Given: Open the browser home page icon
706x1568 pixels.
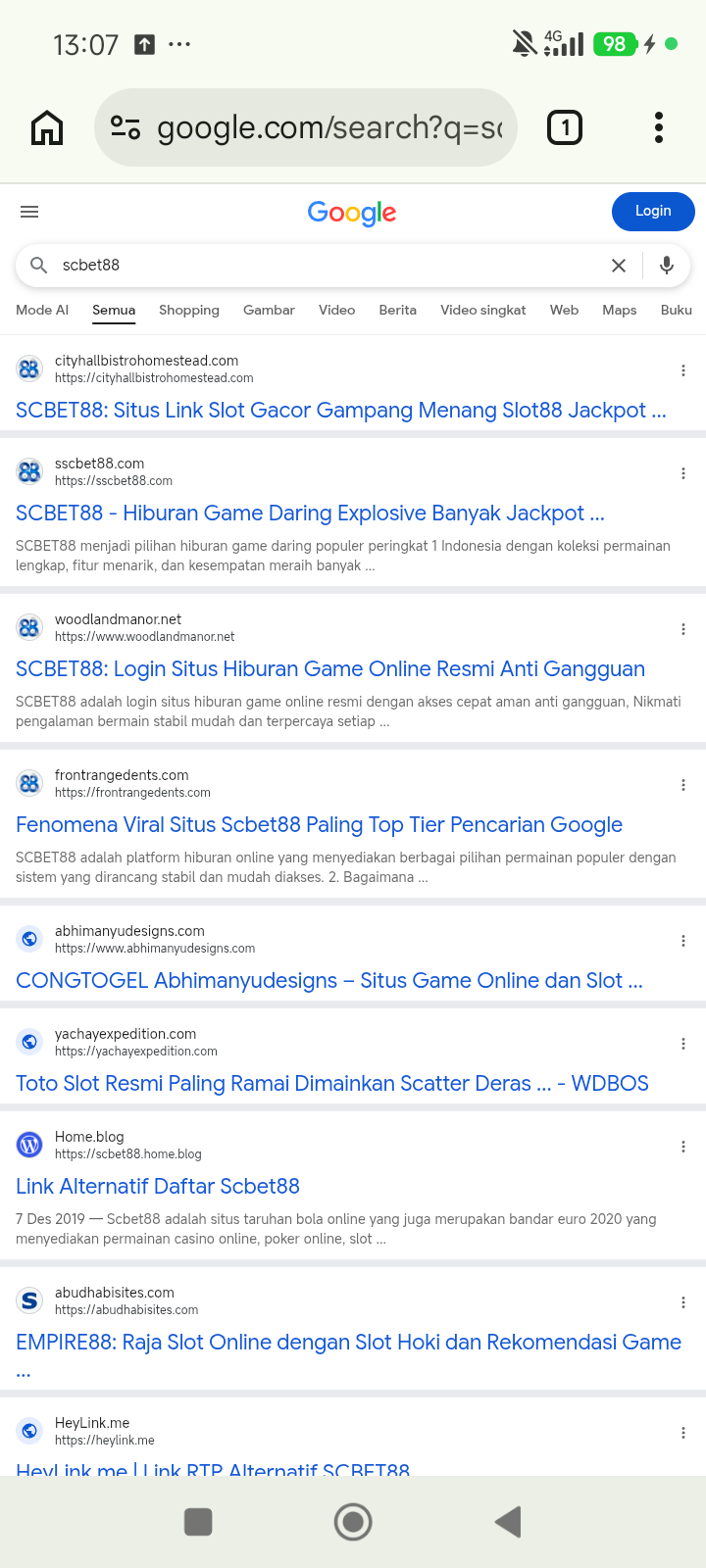Looking at the screenshot, I should [x=47, y=127].
